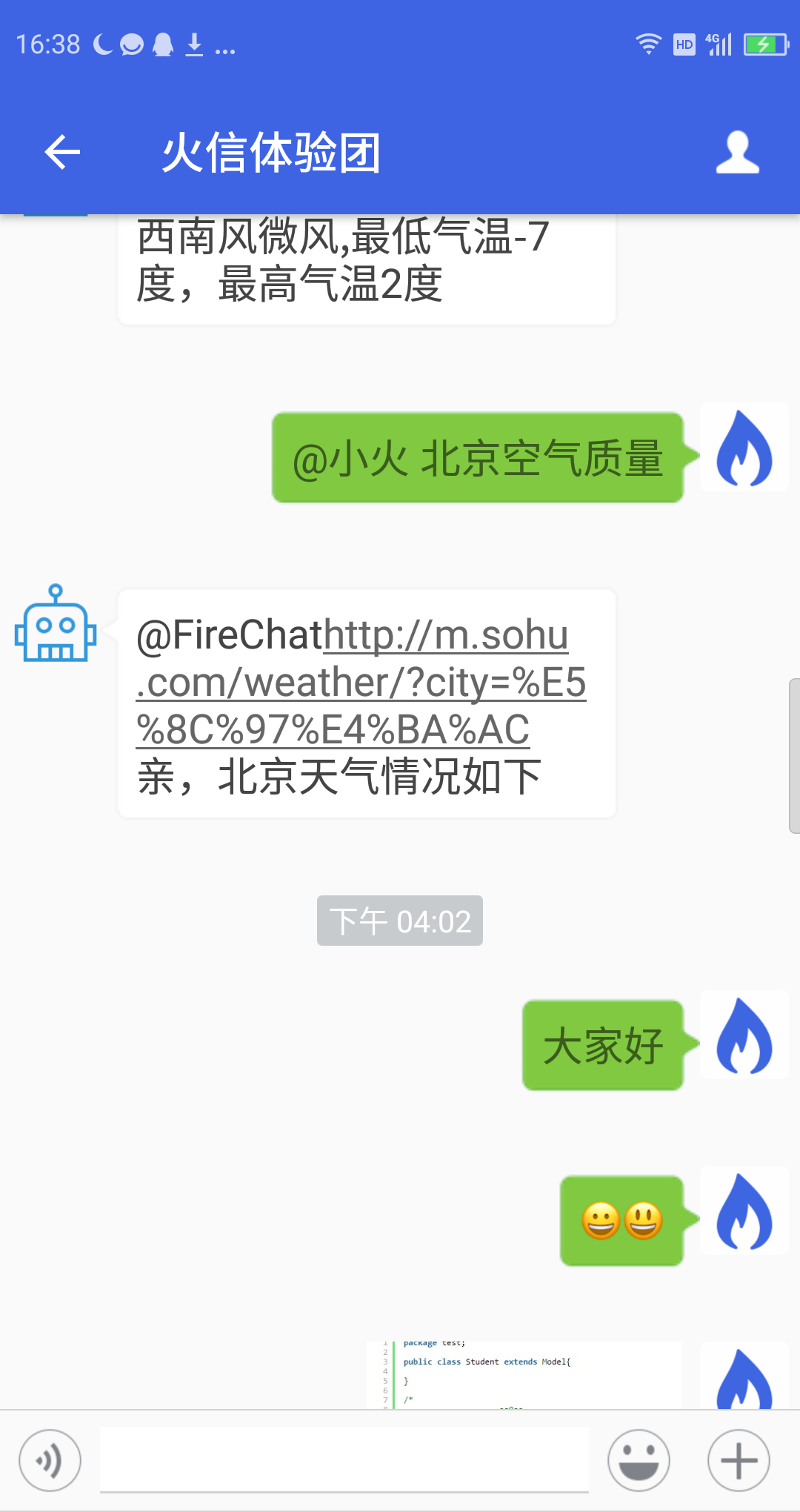Tap the flame avatar beside 北京空气质量 message

click(744, 447)
